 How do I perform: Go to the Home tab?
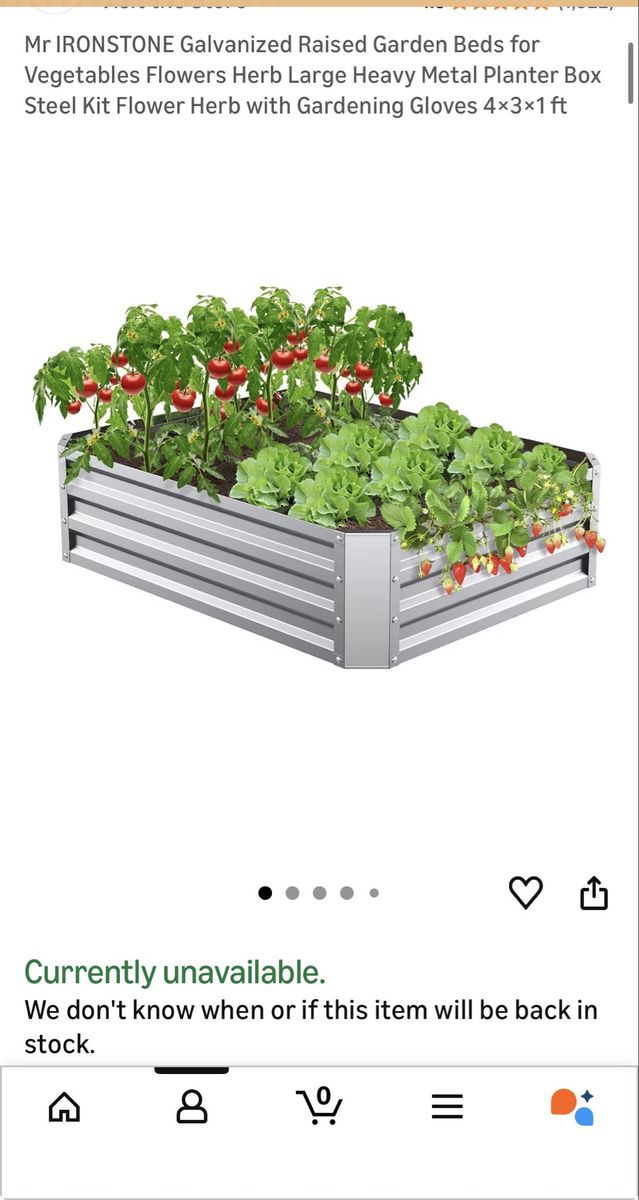(x=64, y=1106)
